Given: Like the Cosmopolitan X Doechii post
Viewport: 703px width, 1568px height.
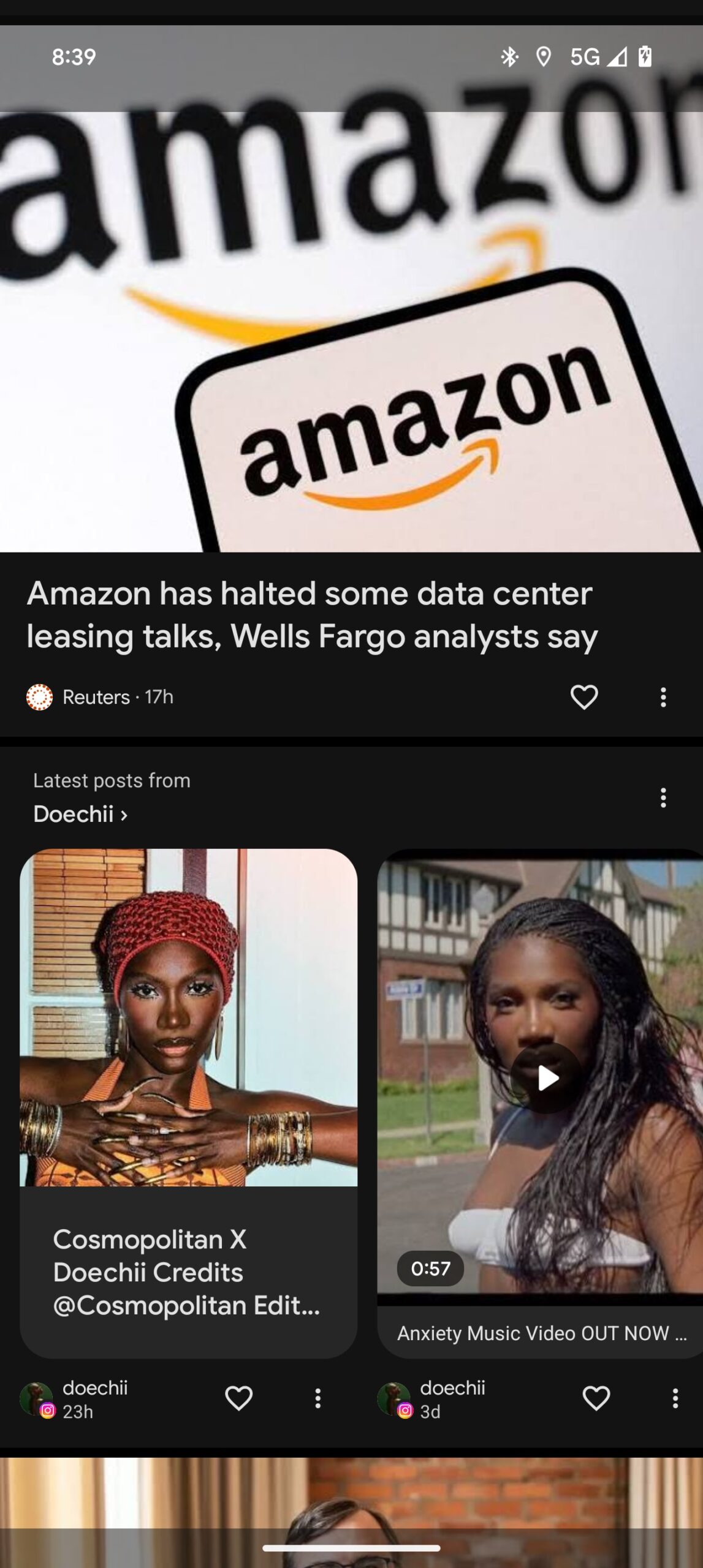Looking at the screenshot, I should (x=238, y=1398).
